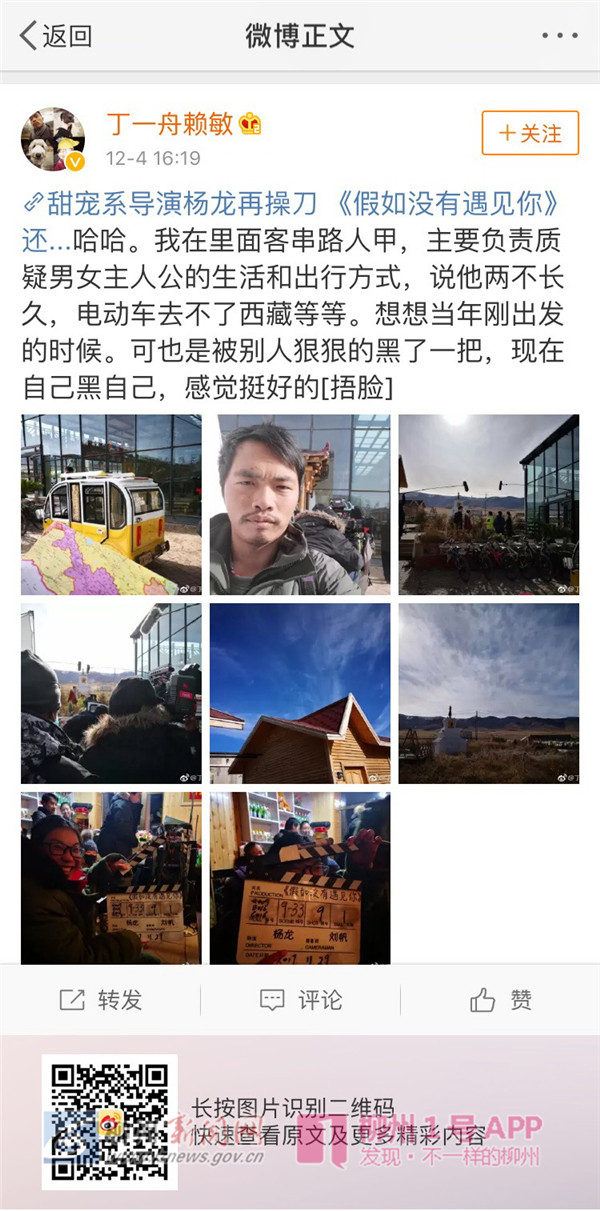Open the white stupa grassland photo
This screenshot has height=1211, width=600.
point(488,693)
